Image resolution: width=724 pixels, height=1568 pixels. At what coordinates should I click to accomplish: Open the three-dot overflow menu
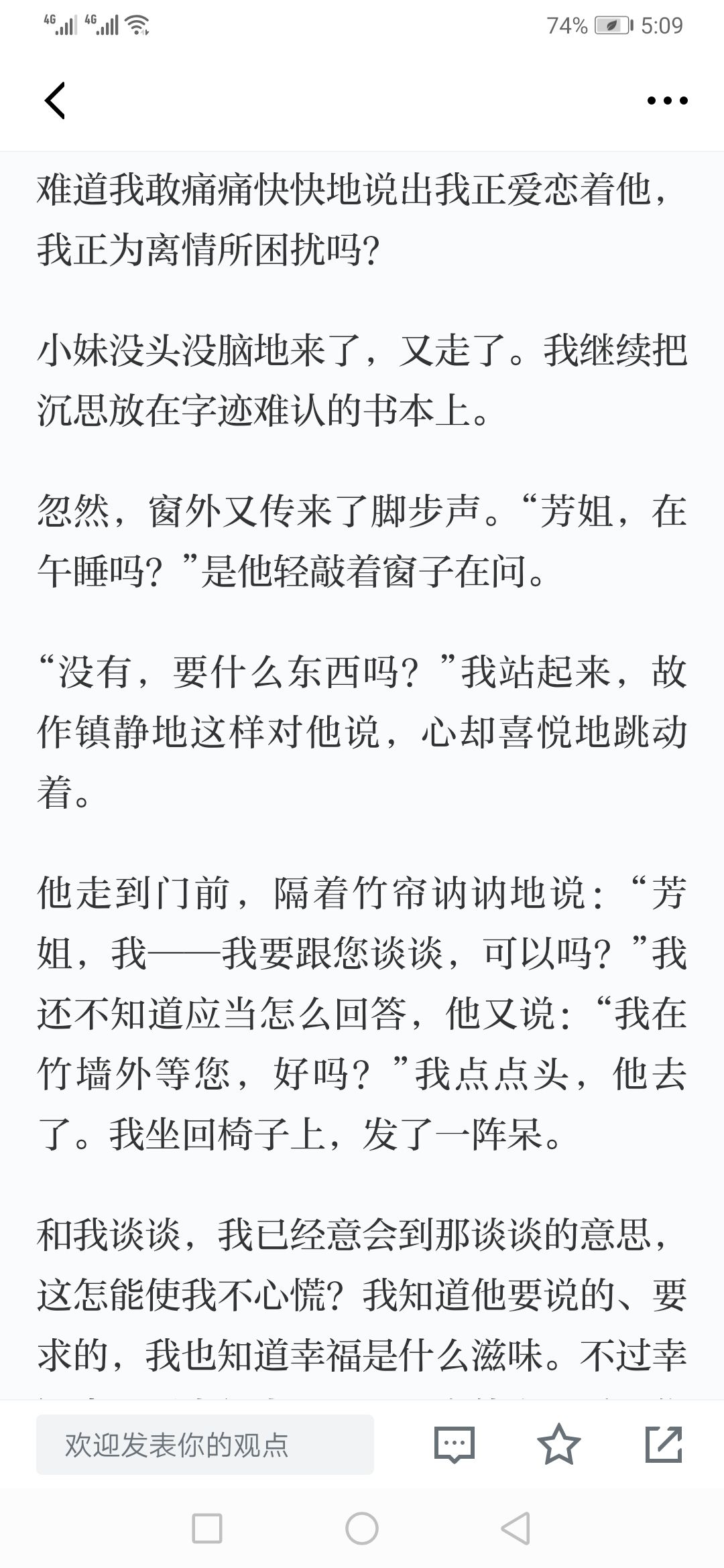tap(667, 101)
